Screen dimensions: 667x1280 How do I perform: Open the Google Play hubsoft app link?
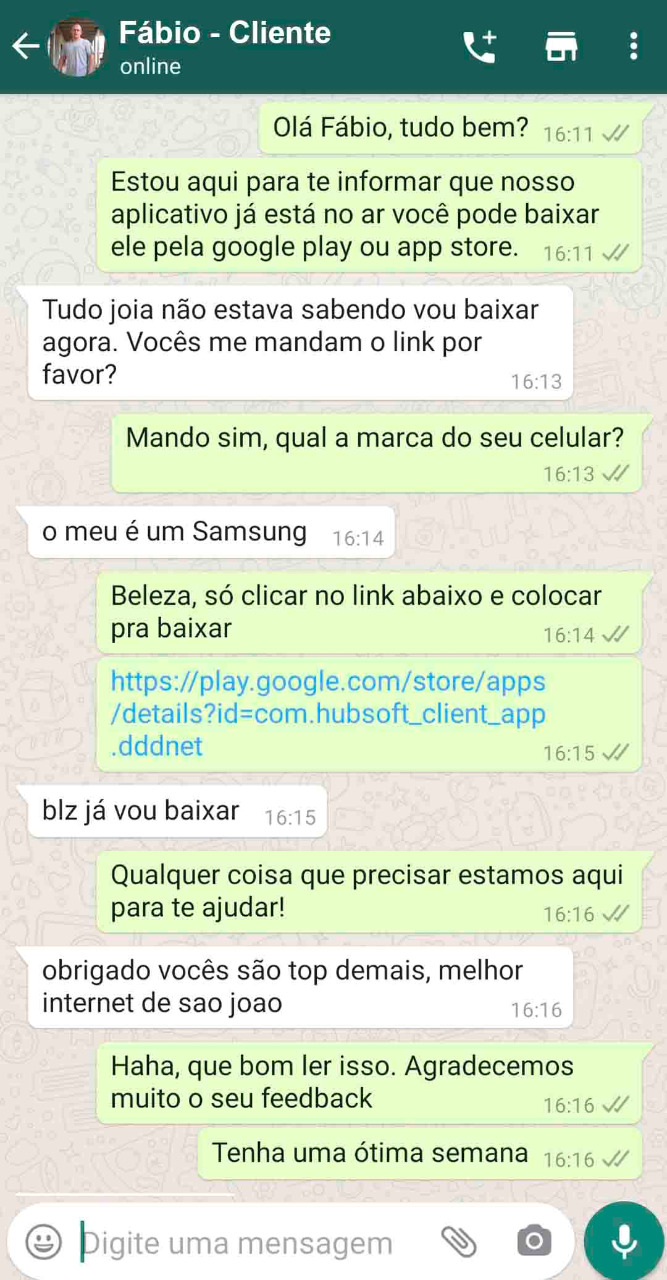tap(328, 713)
